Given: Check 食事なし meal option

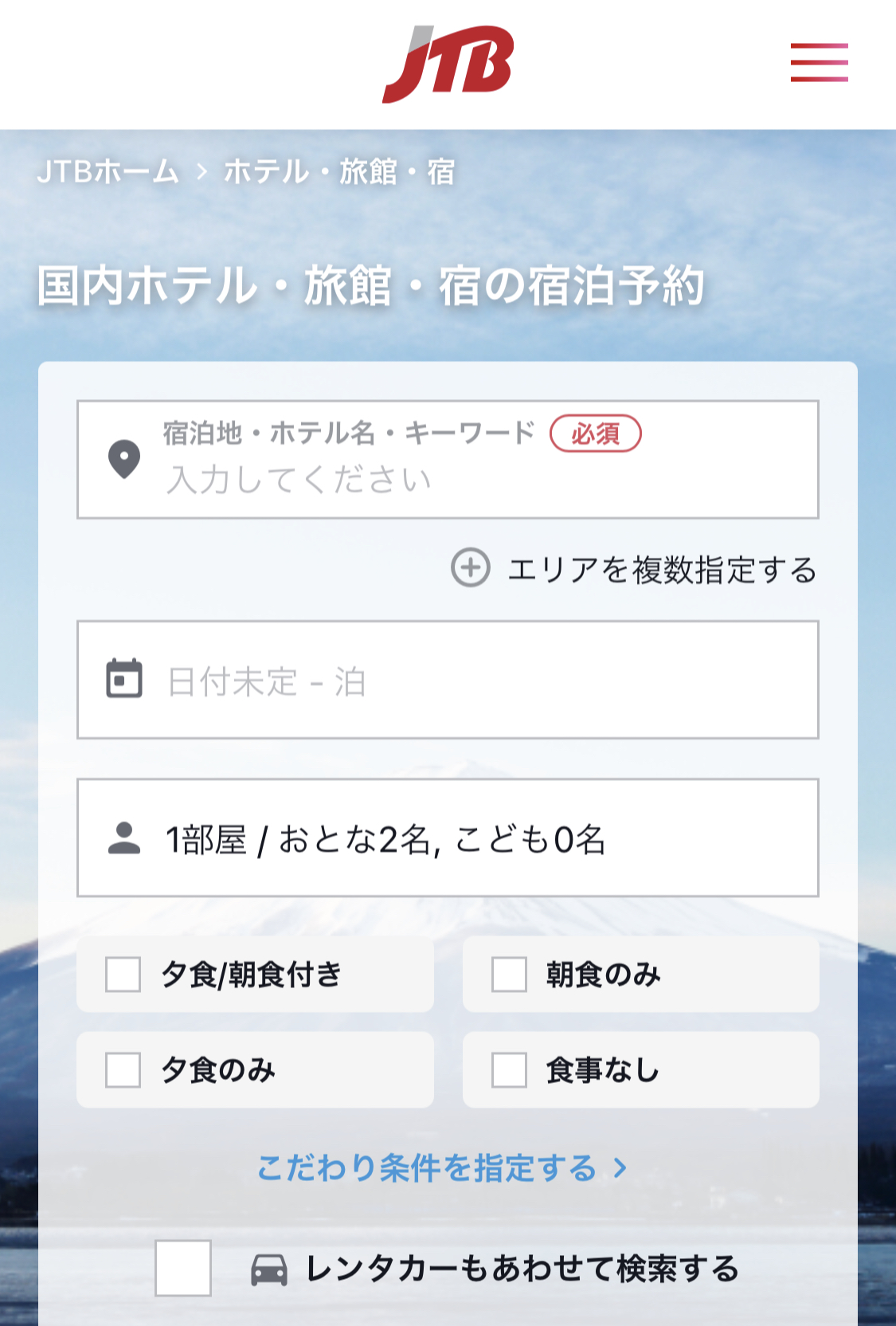Looking at the screenshot, I should point(509,1069).
